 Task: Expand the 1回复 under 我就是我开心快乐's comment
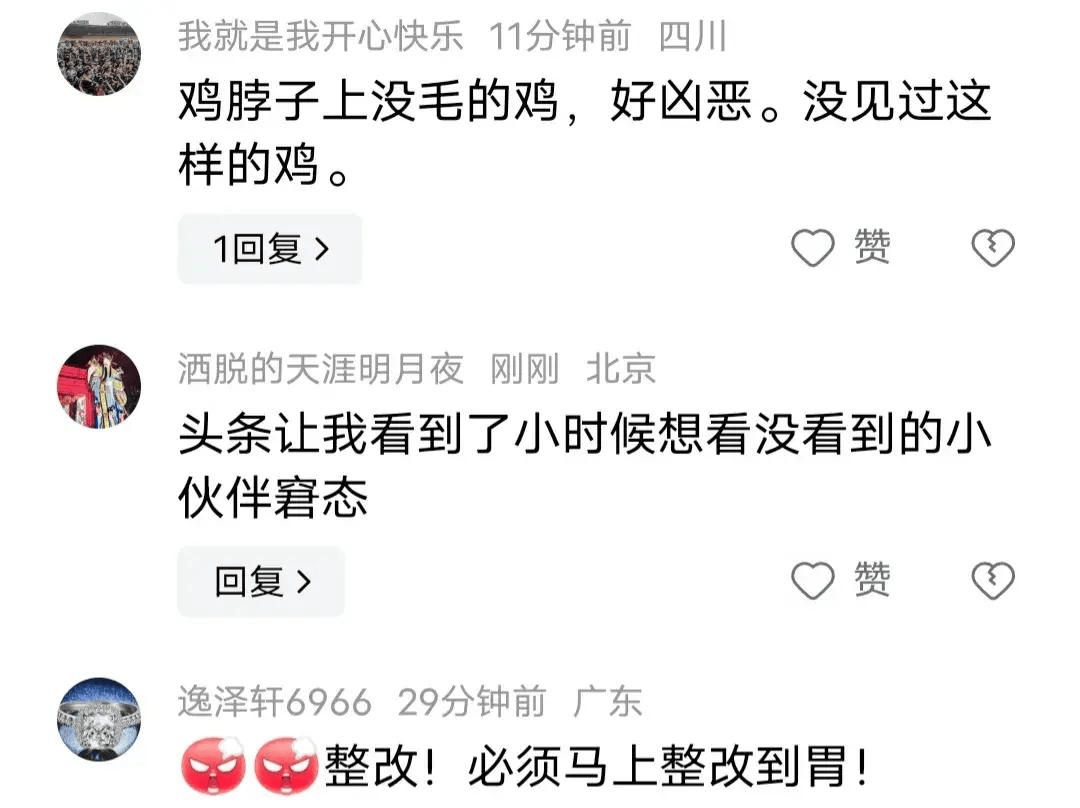(x=269, y=249)
